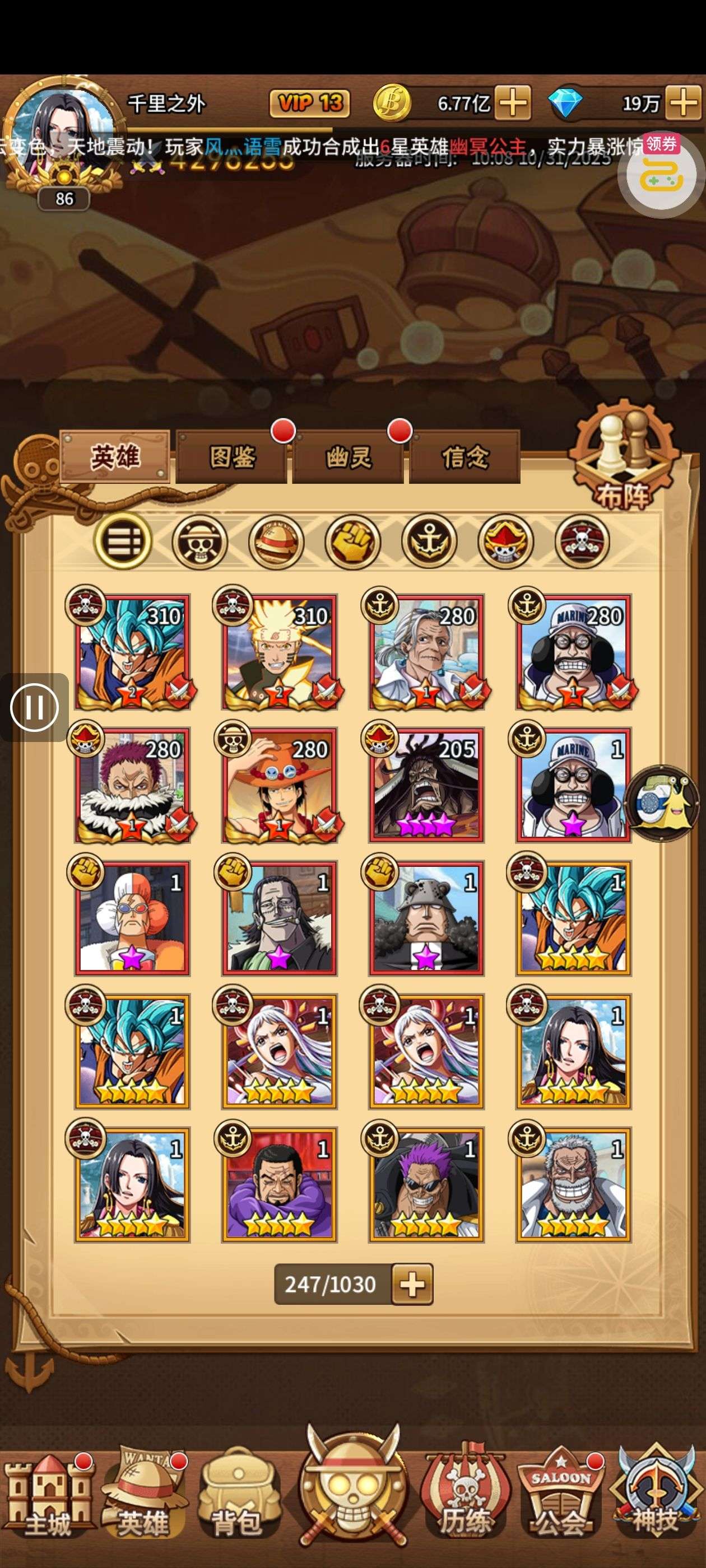Viewport: 706px width, 1568px height.
Task: Tap the pause button overlay
Action: (x=35, y=707)
